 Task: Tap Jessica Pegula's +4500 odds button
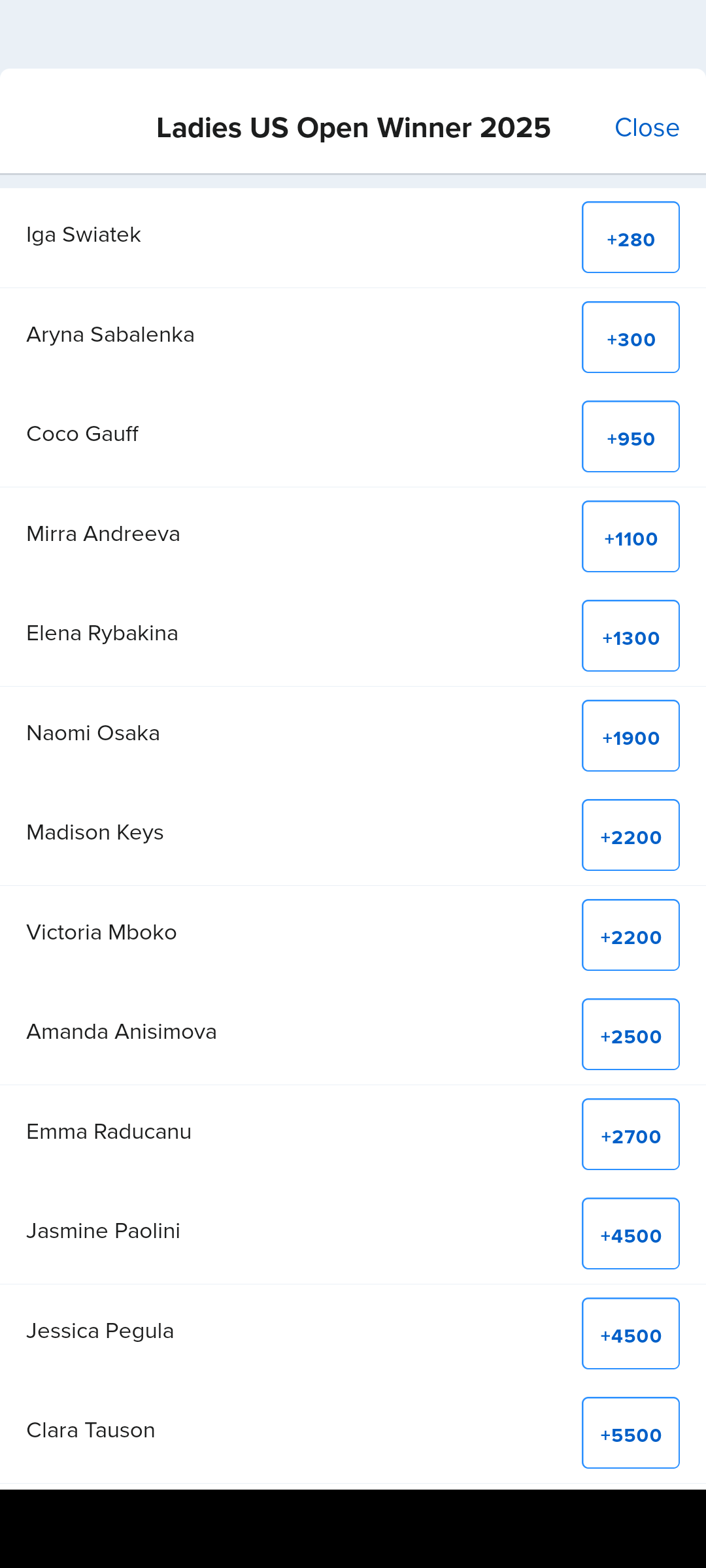630,1334
